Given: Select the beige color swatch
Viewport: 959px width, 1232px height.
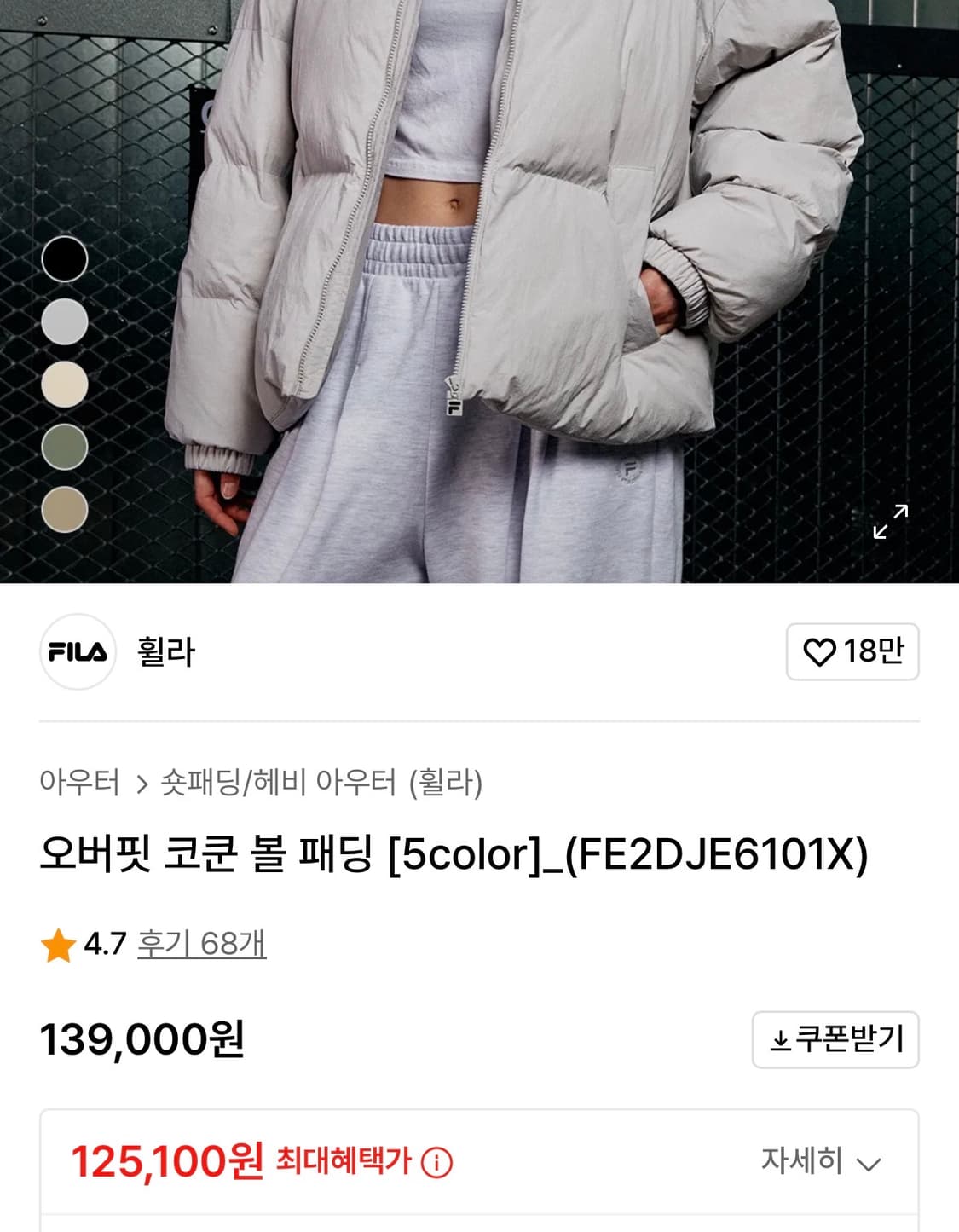Looking at the screenshot, I should 65,511.
